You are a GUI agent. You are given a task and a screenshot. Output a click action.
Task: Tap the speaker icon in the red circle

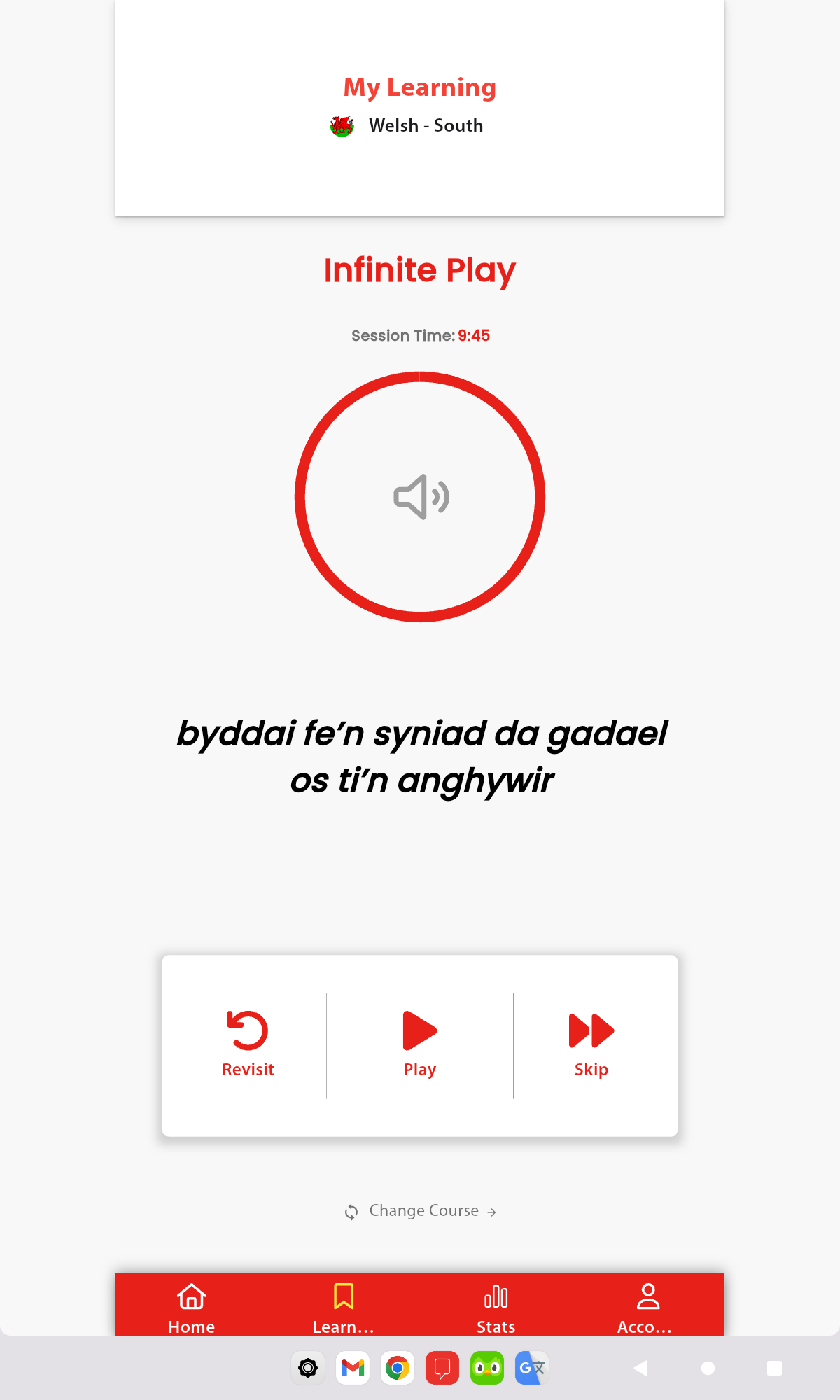[420, 497]
